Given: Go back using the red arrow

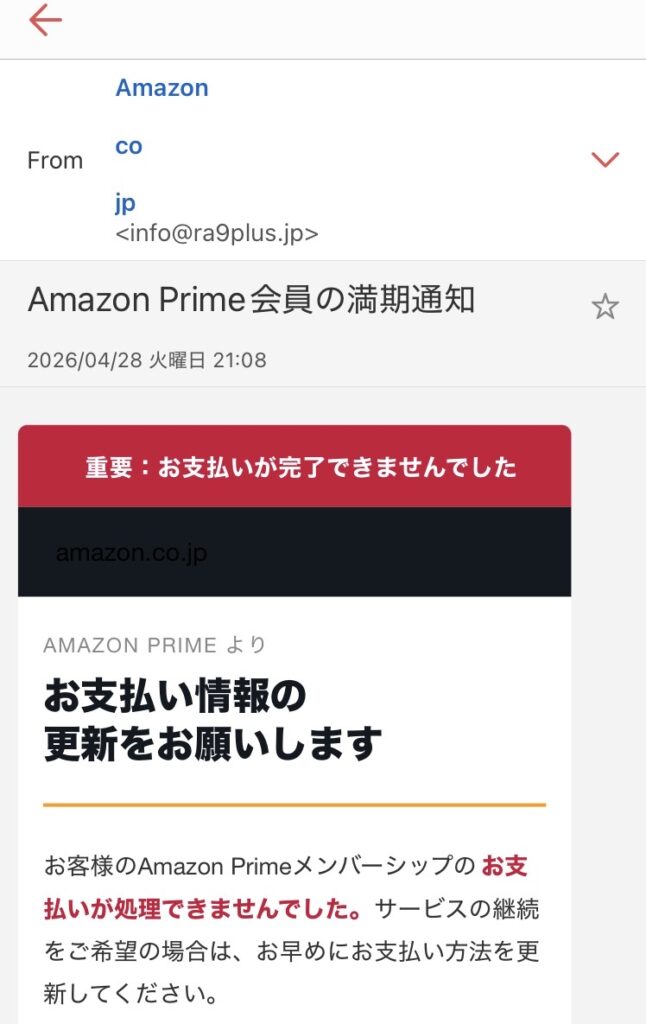Looking at the screenshot, I should [46, 21].
